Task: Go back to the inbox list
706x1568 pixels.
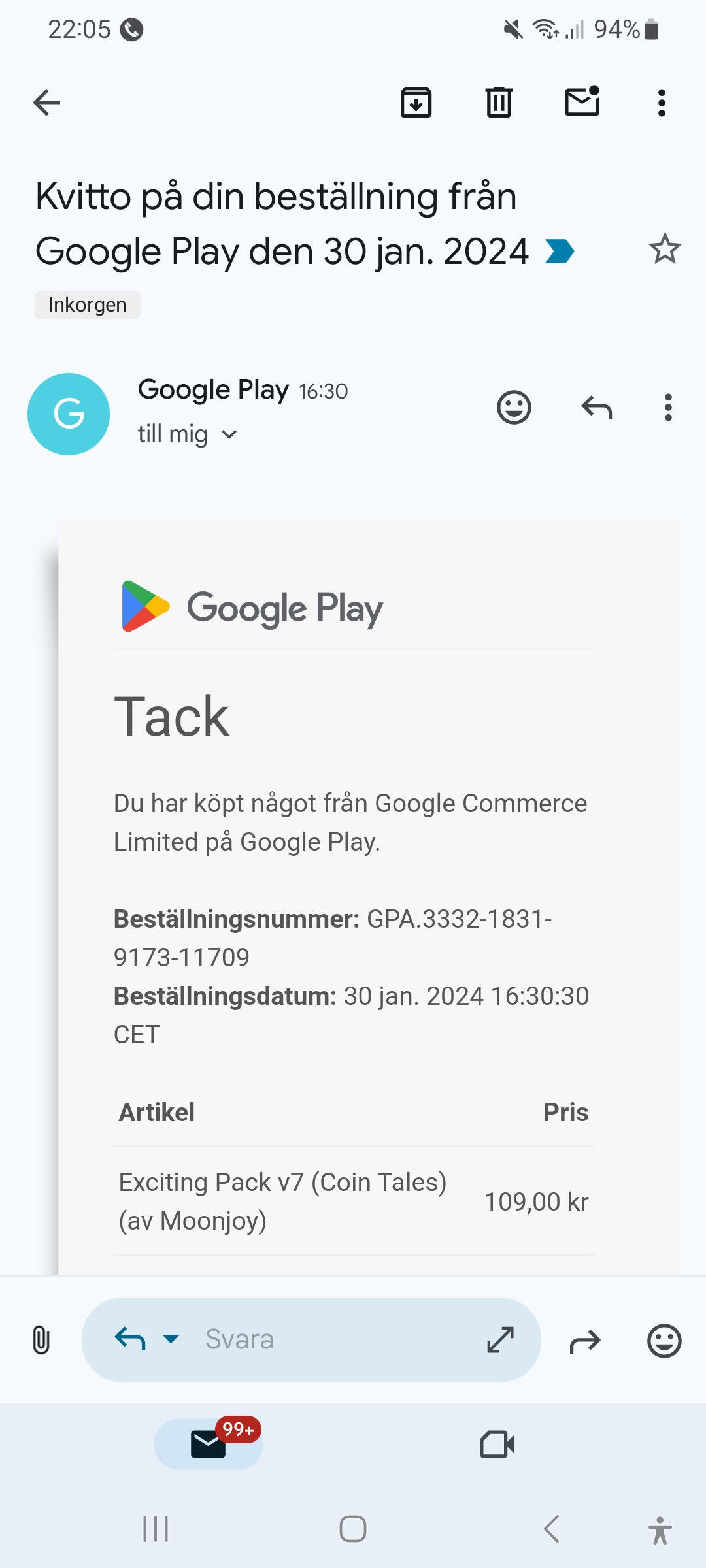Action: tap(46, 103)
